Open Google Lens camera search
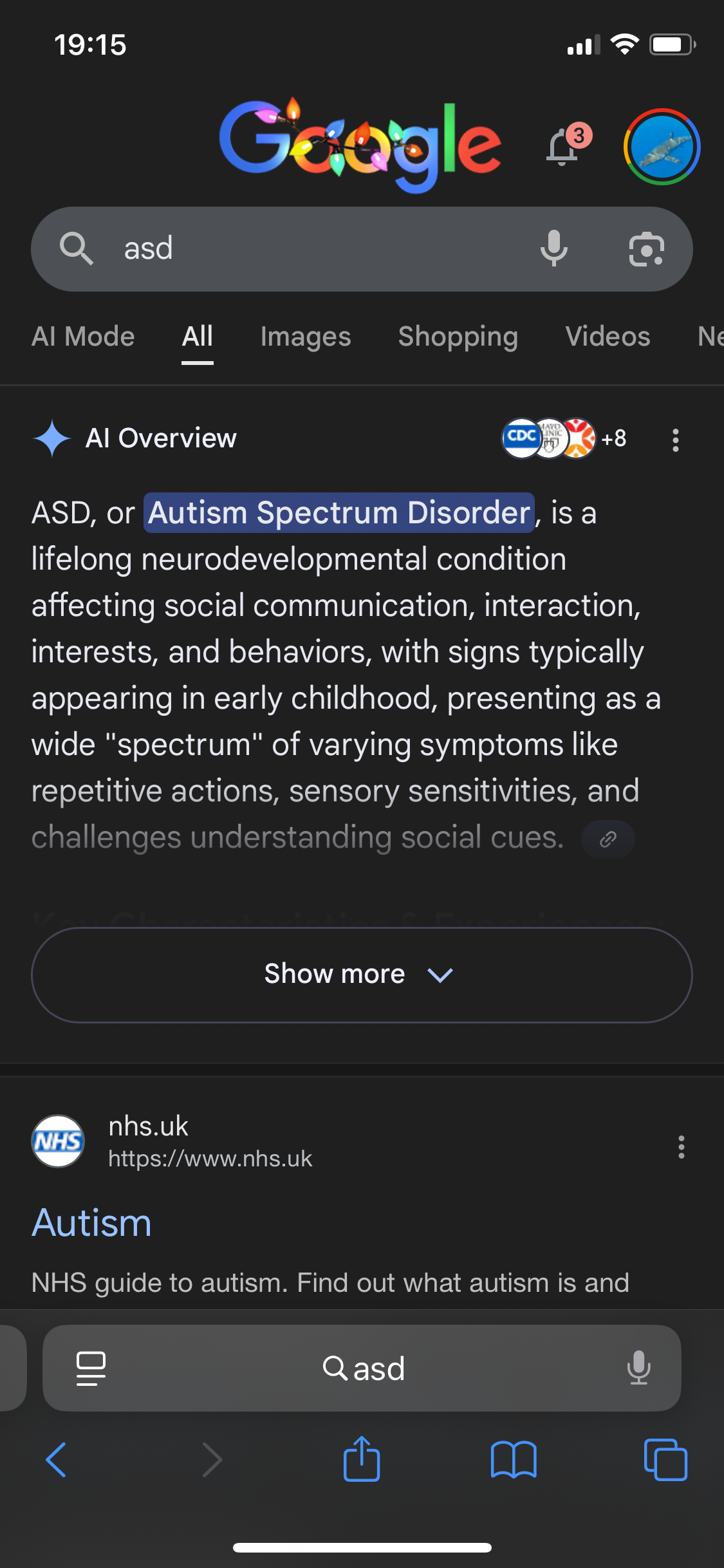724x1568 pixels. coord(646,249)
